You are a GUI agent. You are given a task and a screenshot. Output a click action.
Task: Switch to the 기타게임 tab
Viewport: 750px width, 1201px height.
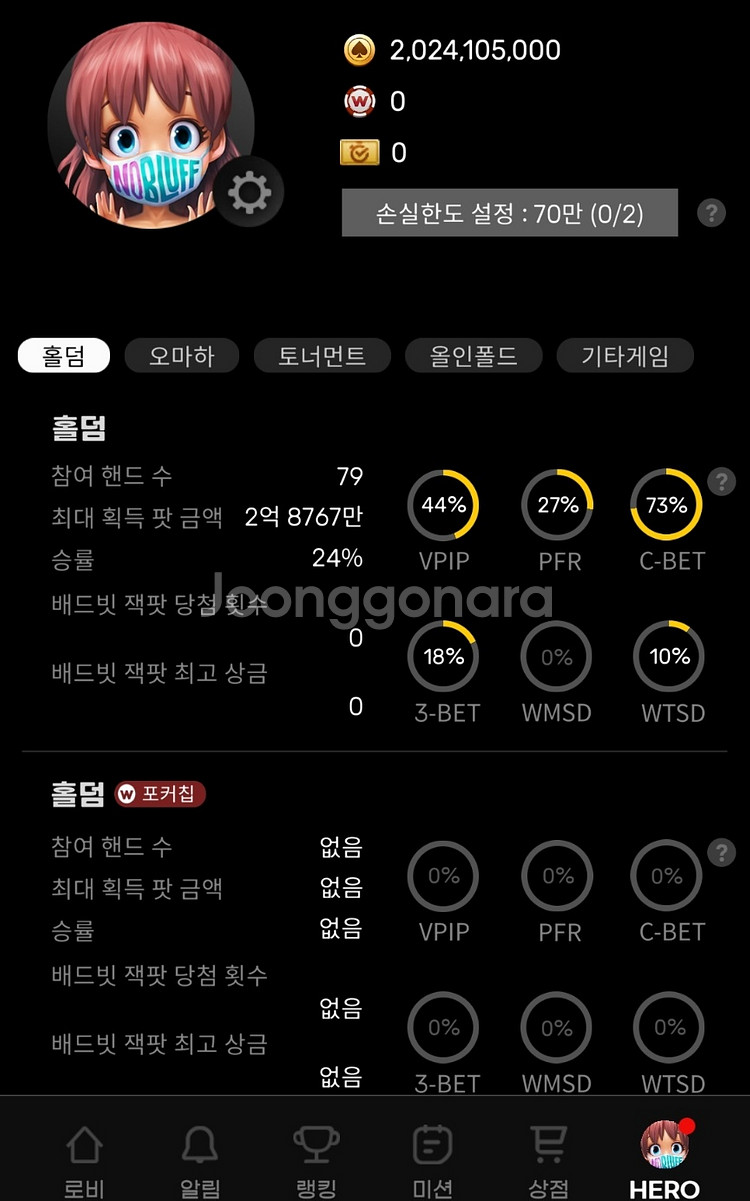click(625, 355)
